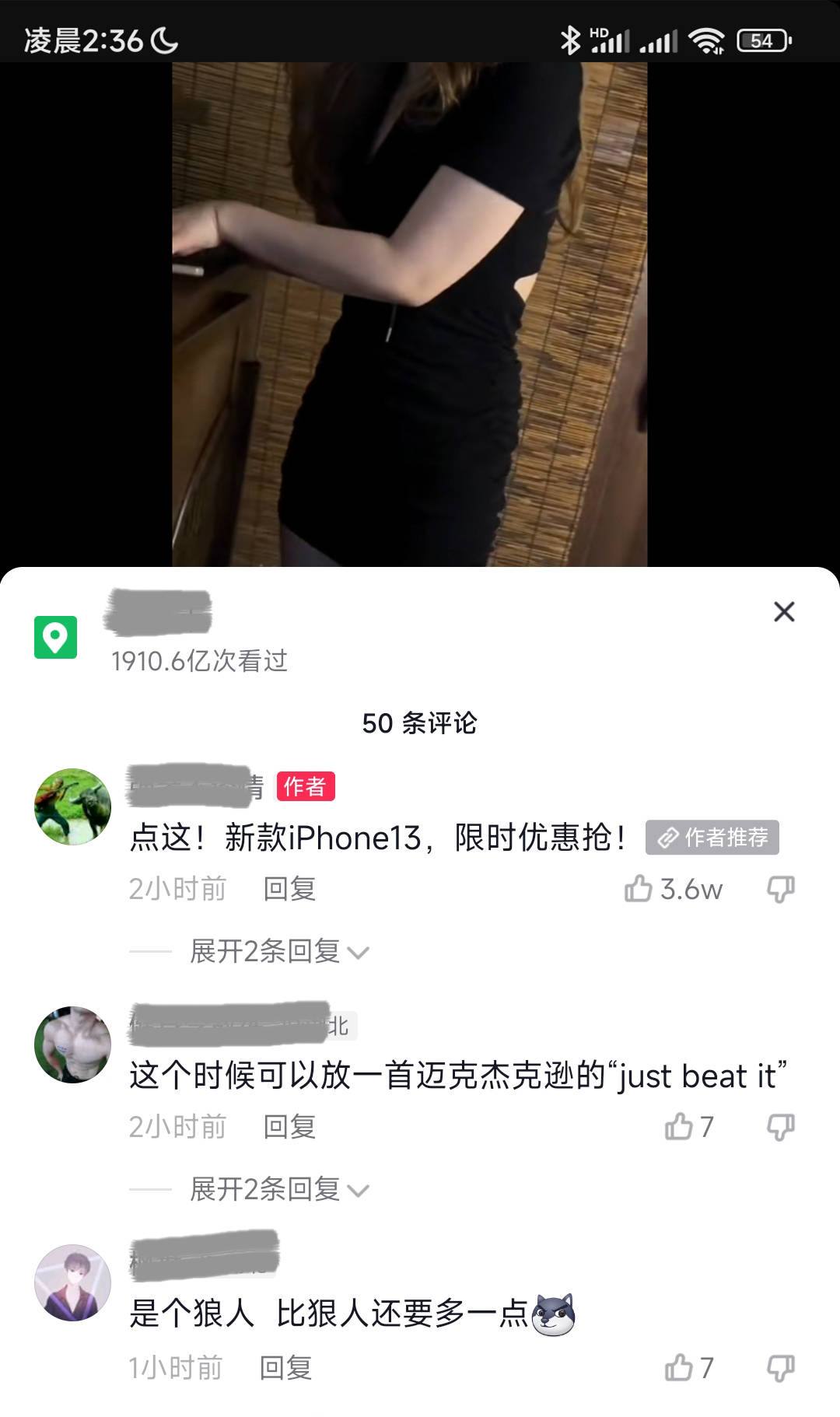Reply to the 是个狼人 comment
This screenshot has height=1417, width=840.
285,1367
